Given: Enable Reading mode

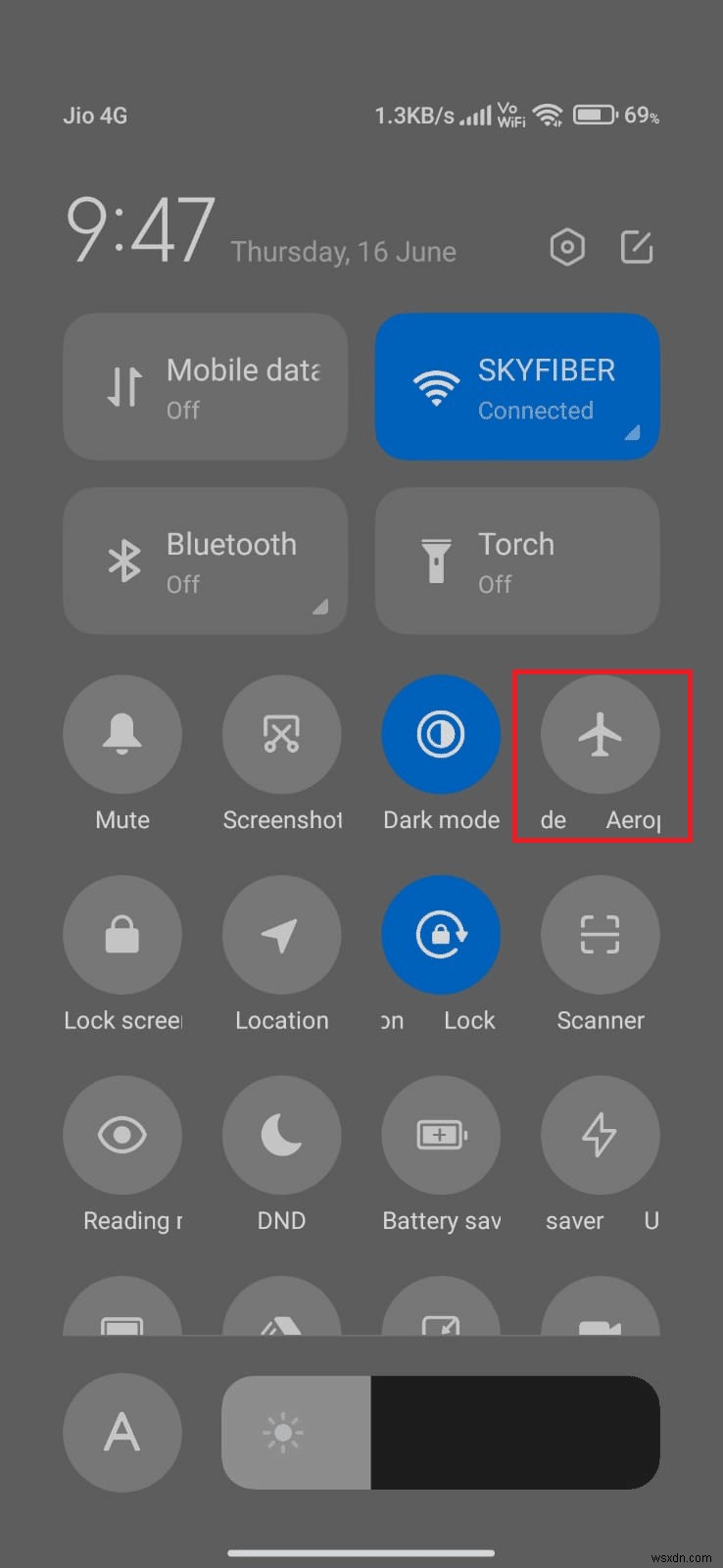Looking at the screenshot, I should coord(122,1134).
